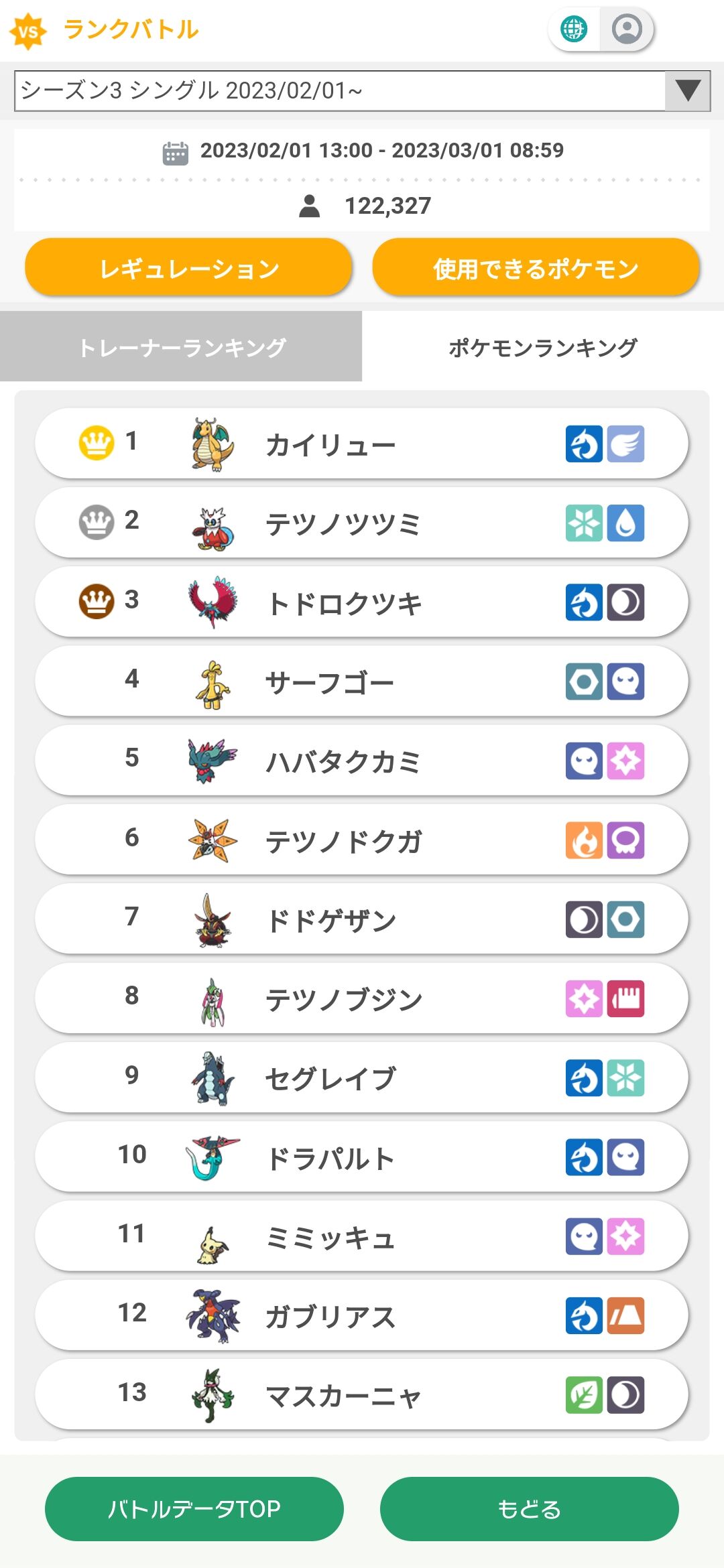Viewport: 724px width, 1568px height.
Task: Open セグレイブ ranking row
Action: coord(362,1077)
